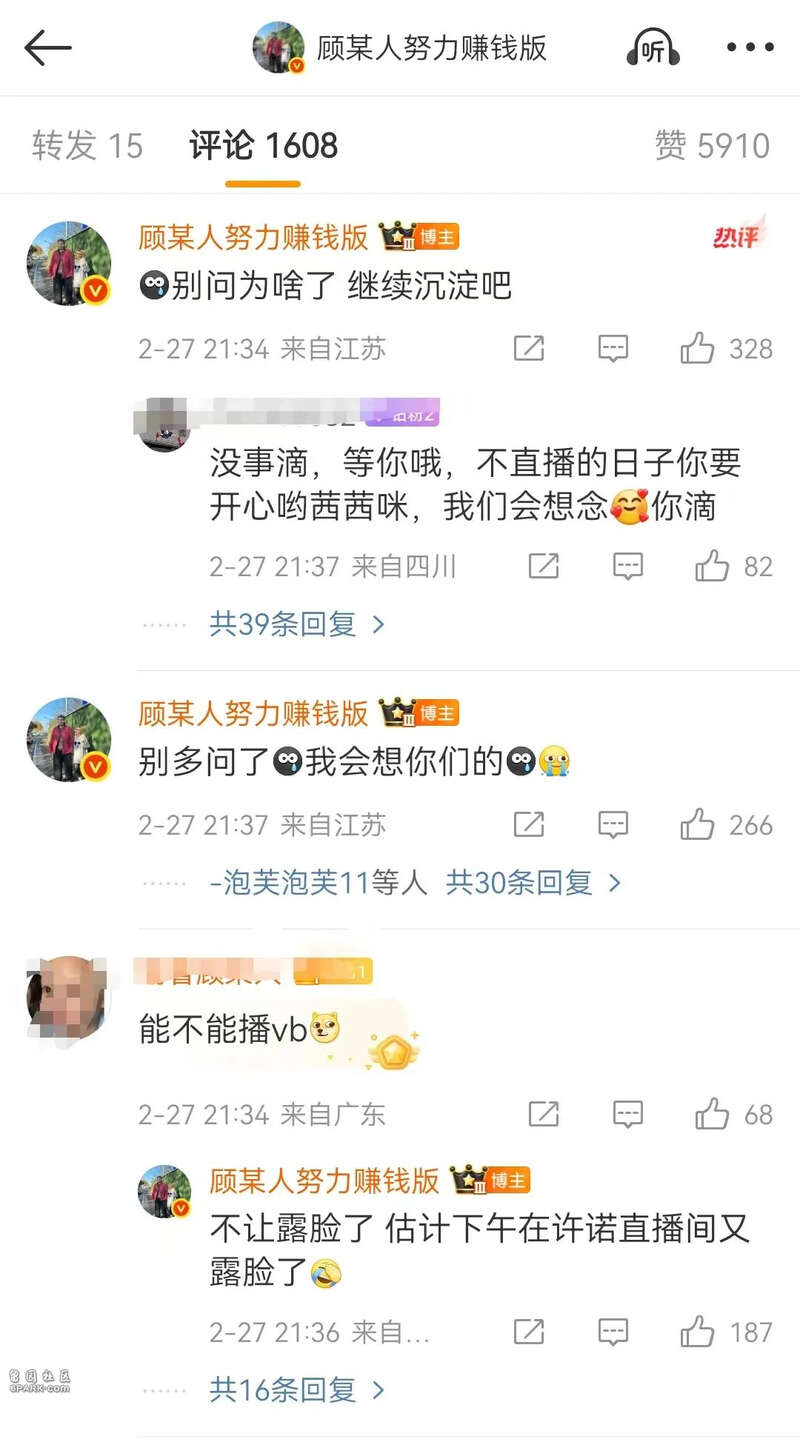Expand 共39条回复 replies
This screenshot has width=800, height=1442.
click(297, 624)
